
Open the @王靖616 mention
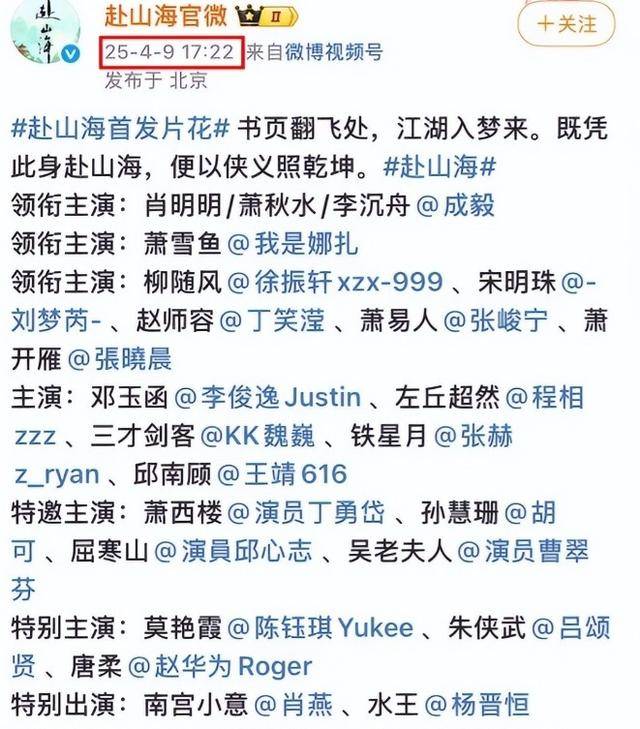pyautogui.click(x=282, y=473)
